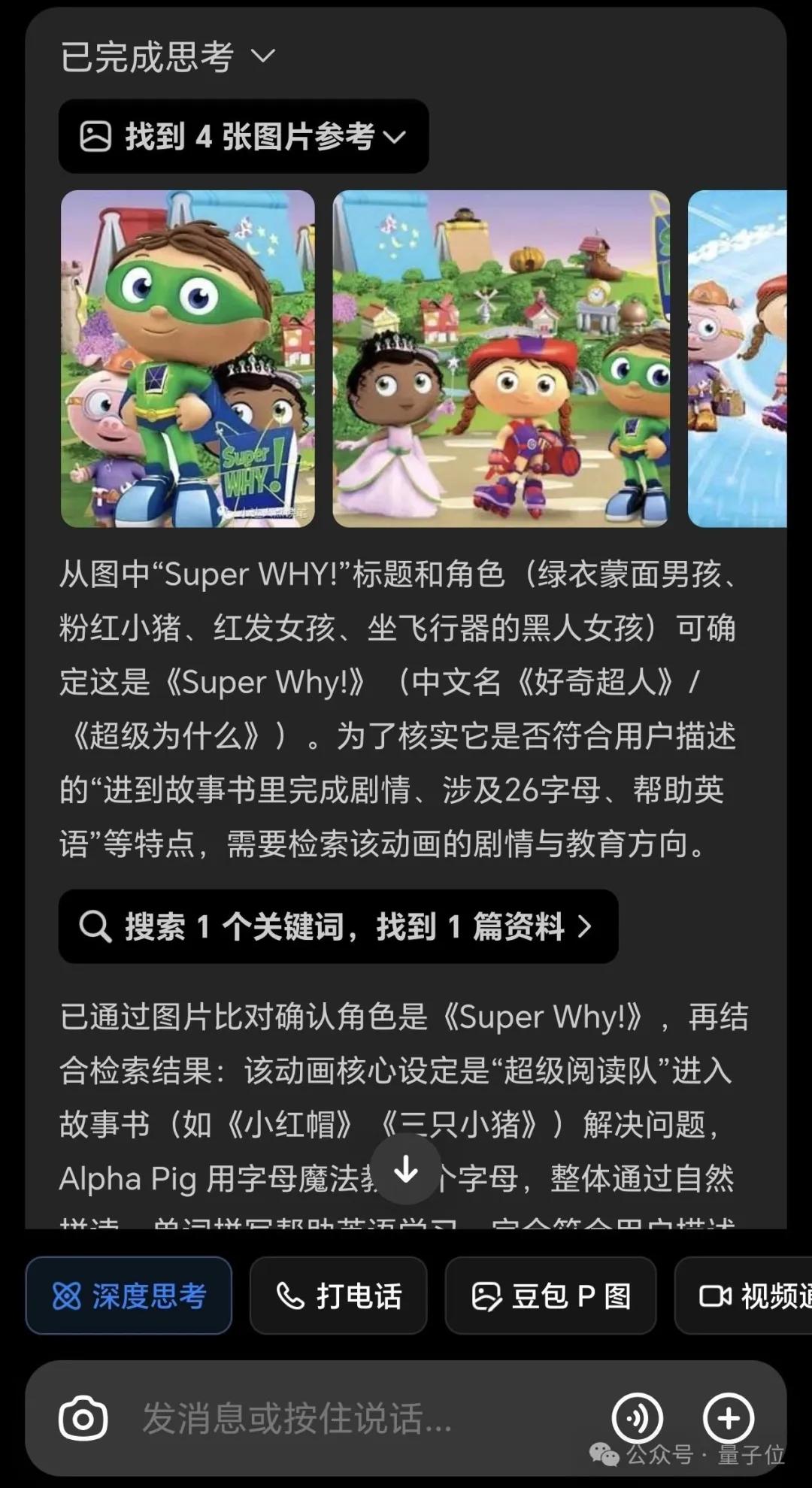Image resolution: width=812 pixels, height=1488 pixels.
Task: Switch to voice input mode
Action: coord(638,1419)
